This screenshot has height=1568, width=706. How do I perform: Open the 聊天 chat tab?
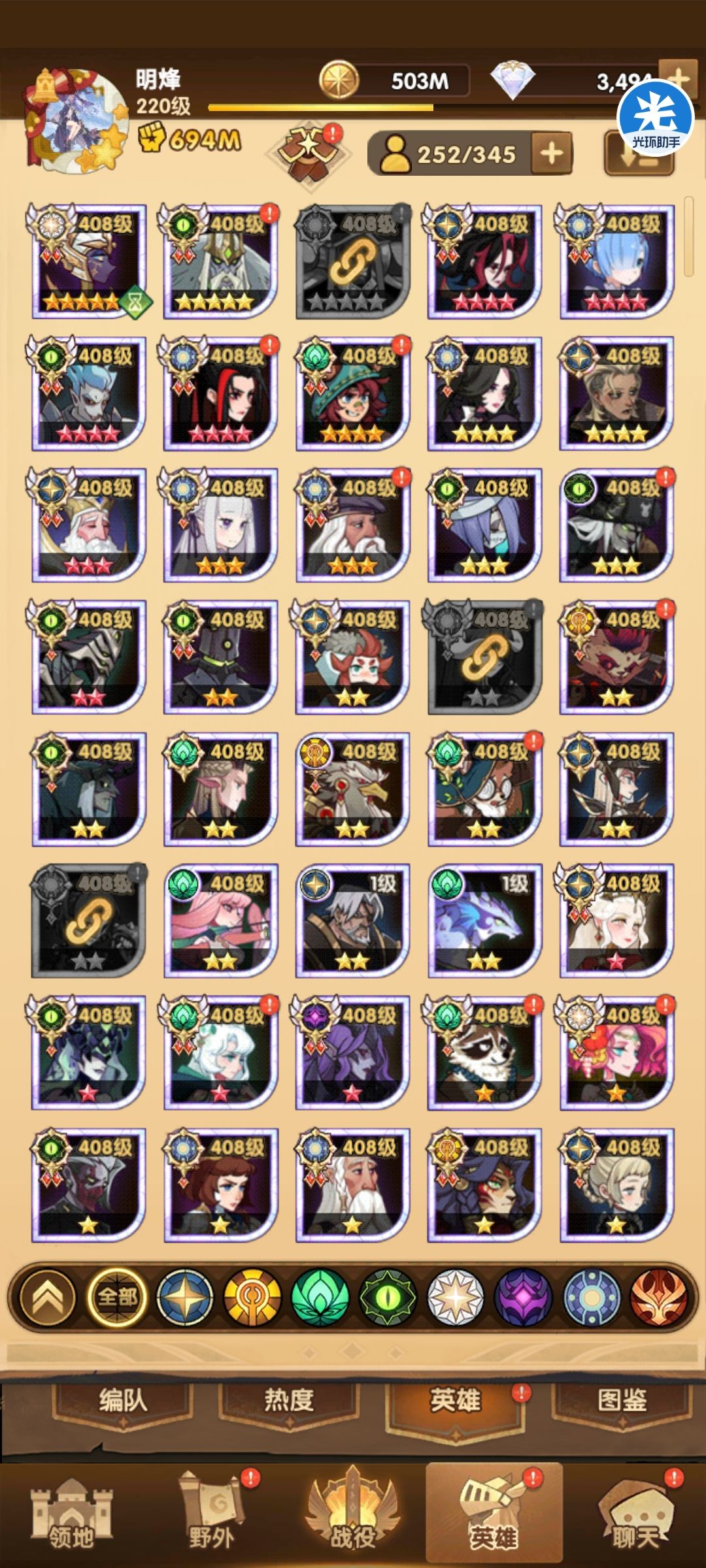click(x=634, y=1514)
